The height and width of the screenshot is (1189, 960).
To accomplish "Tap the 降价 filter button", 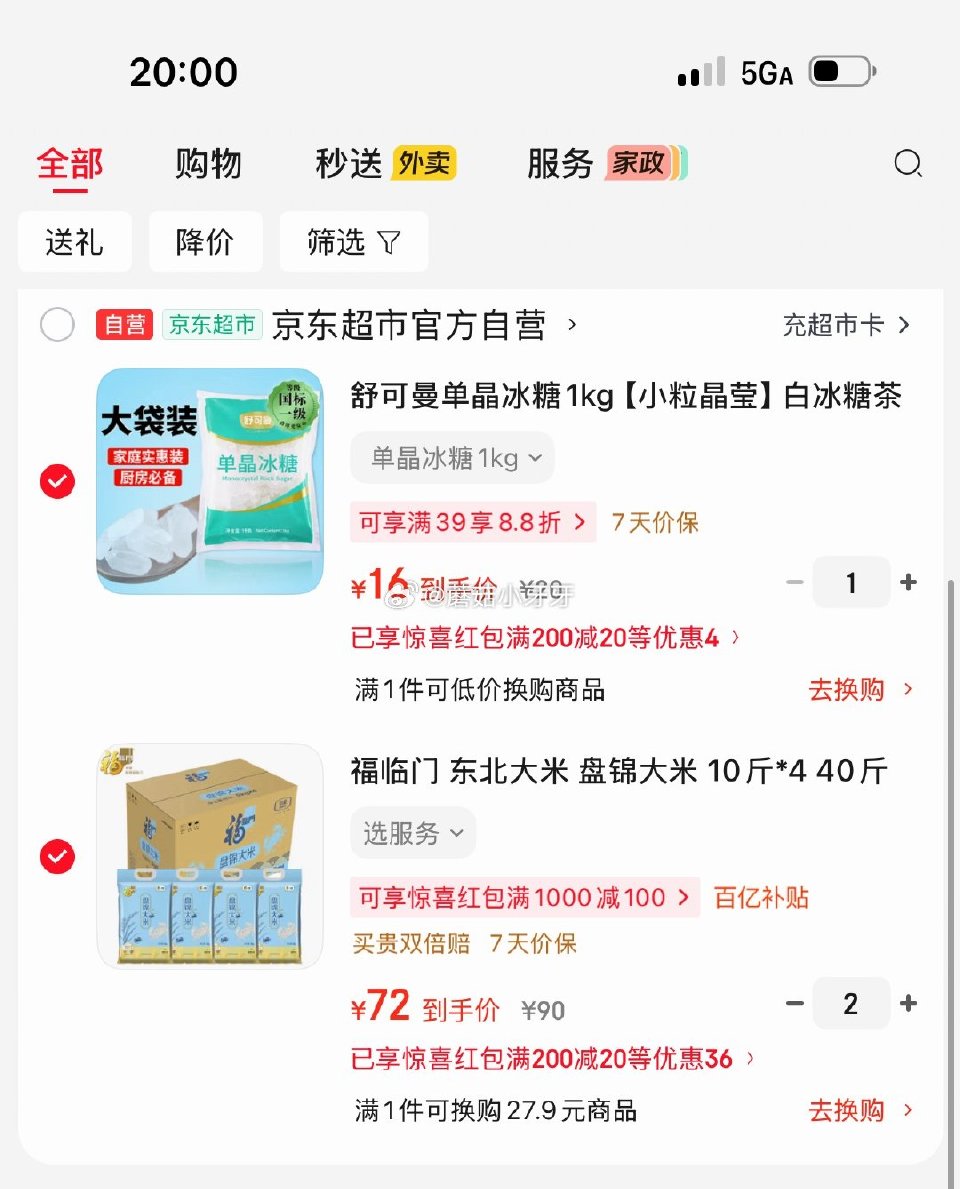I will 205,241.
